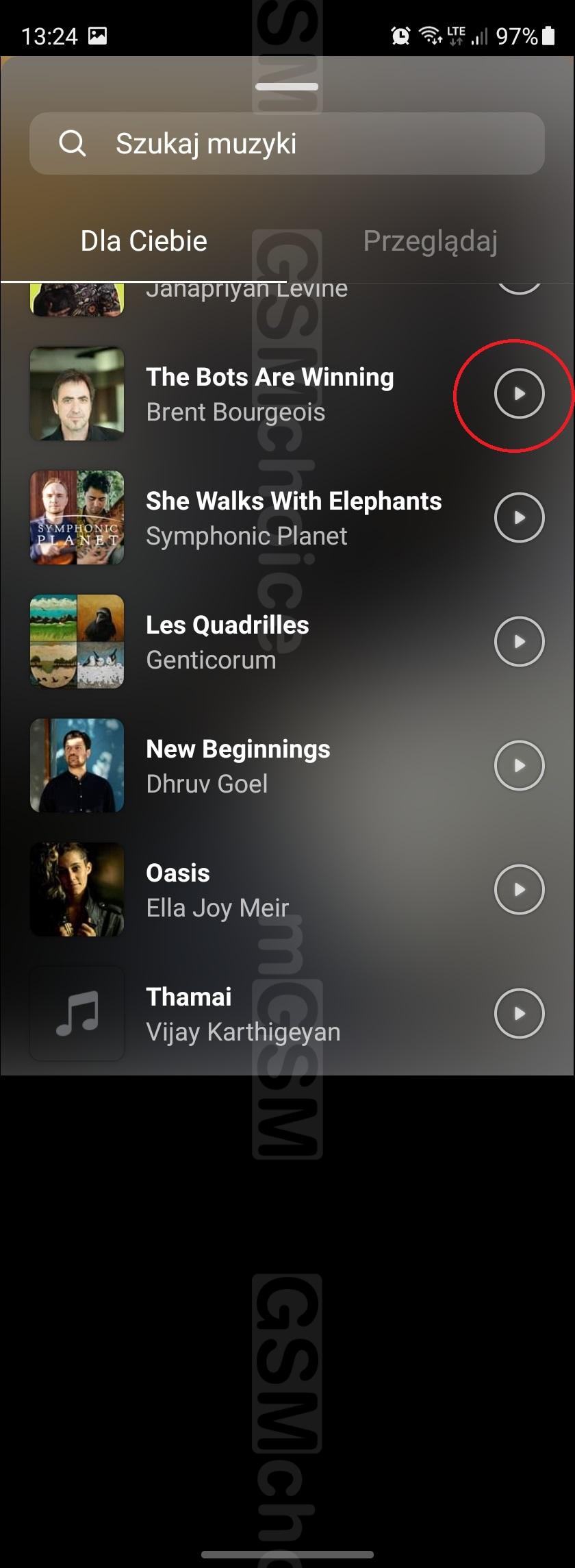Viewport: 575px width, 1568px height.
Task: Play preview of She Walks With Elephants
Action: click(519, 518)
